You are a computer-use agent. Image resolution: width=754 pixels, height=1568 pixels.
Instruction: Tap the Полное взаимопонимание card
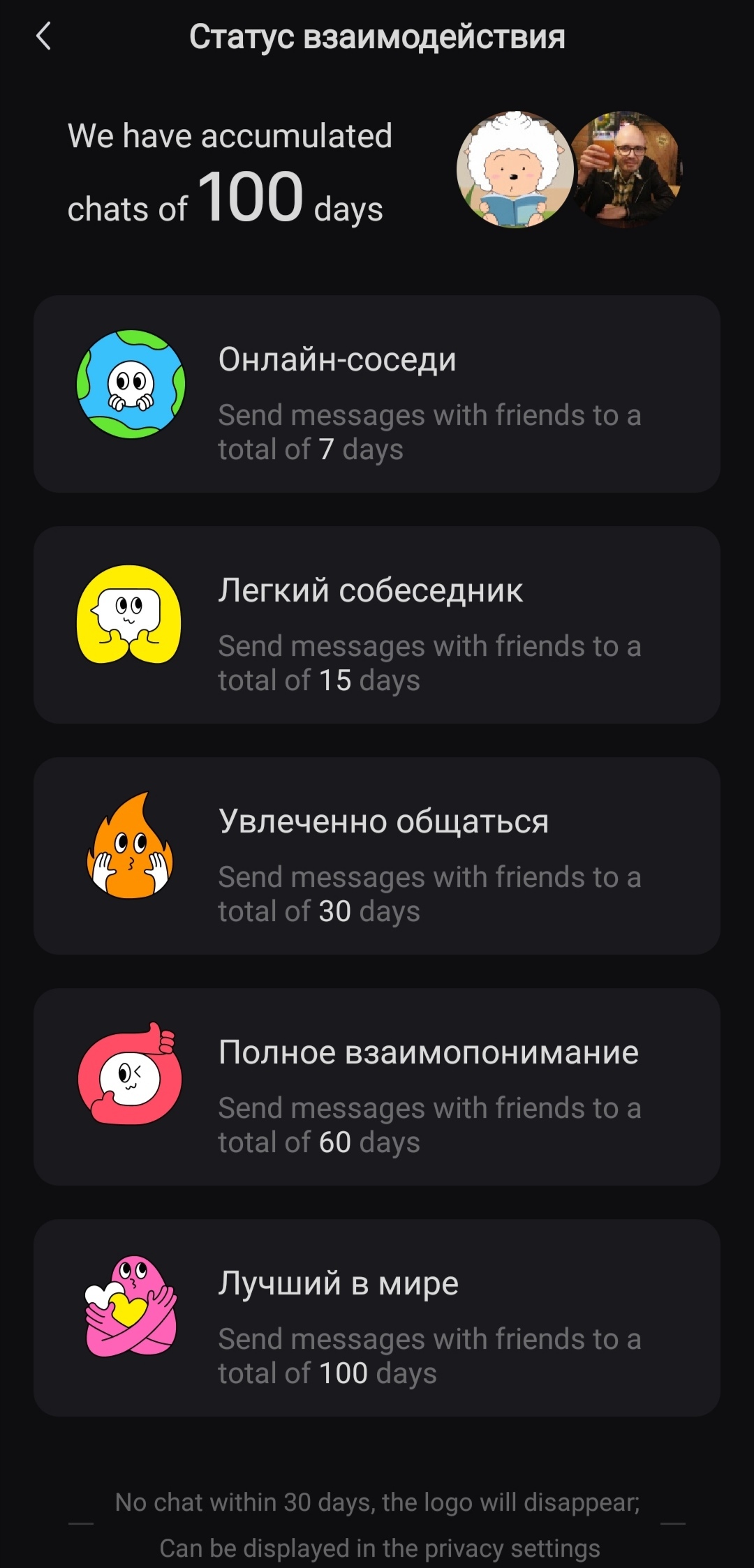point(377,1087)
